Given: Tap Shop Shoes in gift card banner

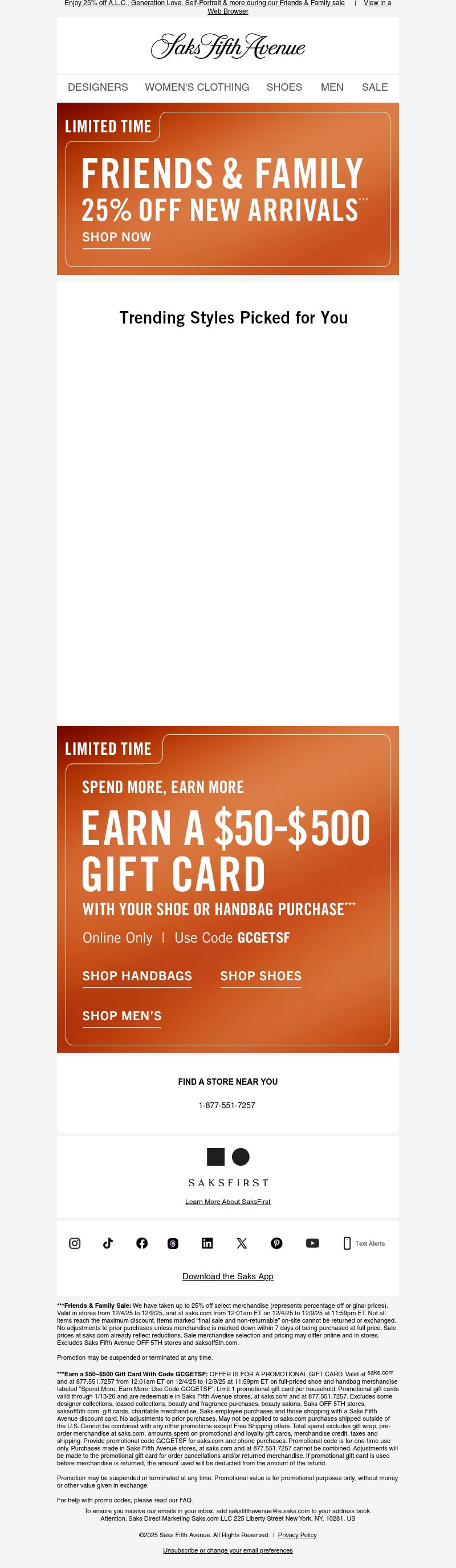Looking at the screenshot, I should coord(261,976).
